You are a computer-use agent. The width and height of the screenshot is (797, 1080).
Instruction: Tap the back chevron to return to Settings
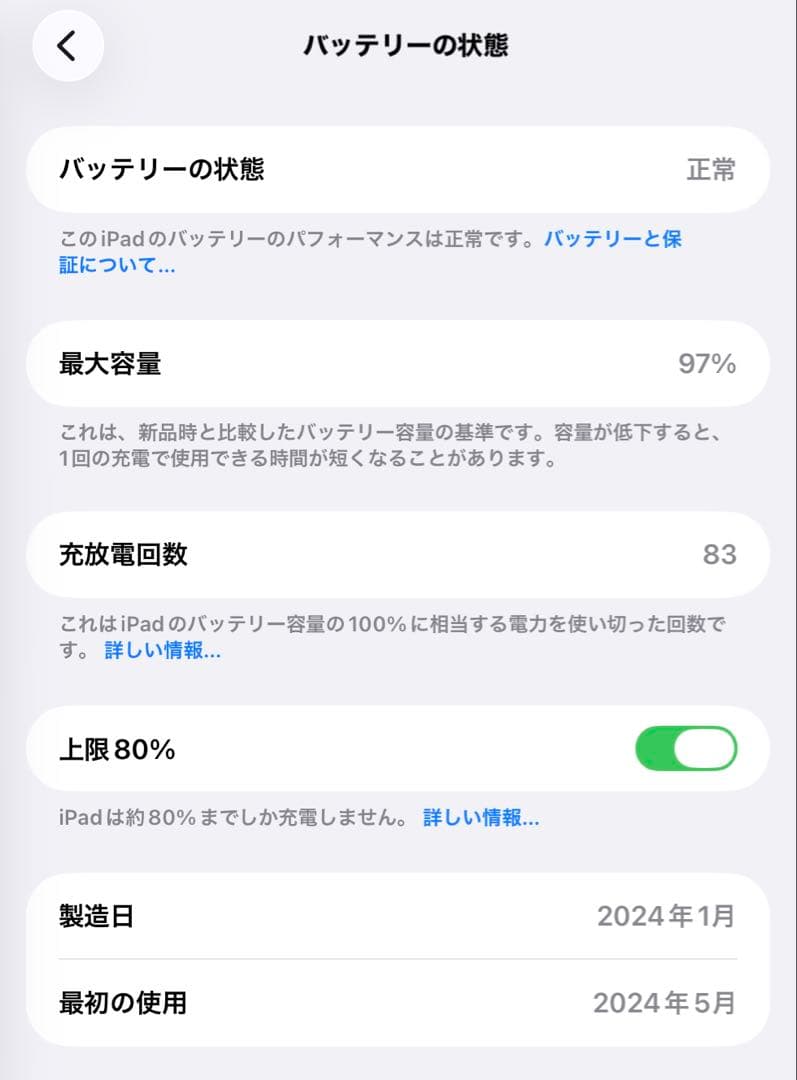(x=67, y=46)
